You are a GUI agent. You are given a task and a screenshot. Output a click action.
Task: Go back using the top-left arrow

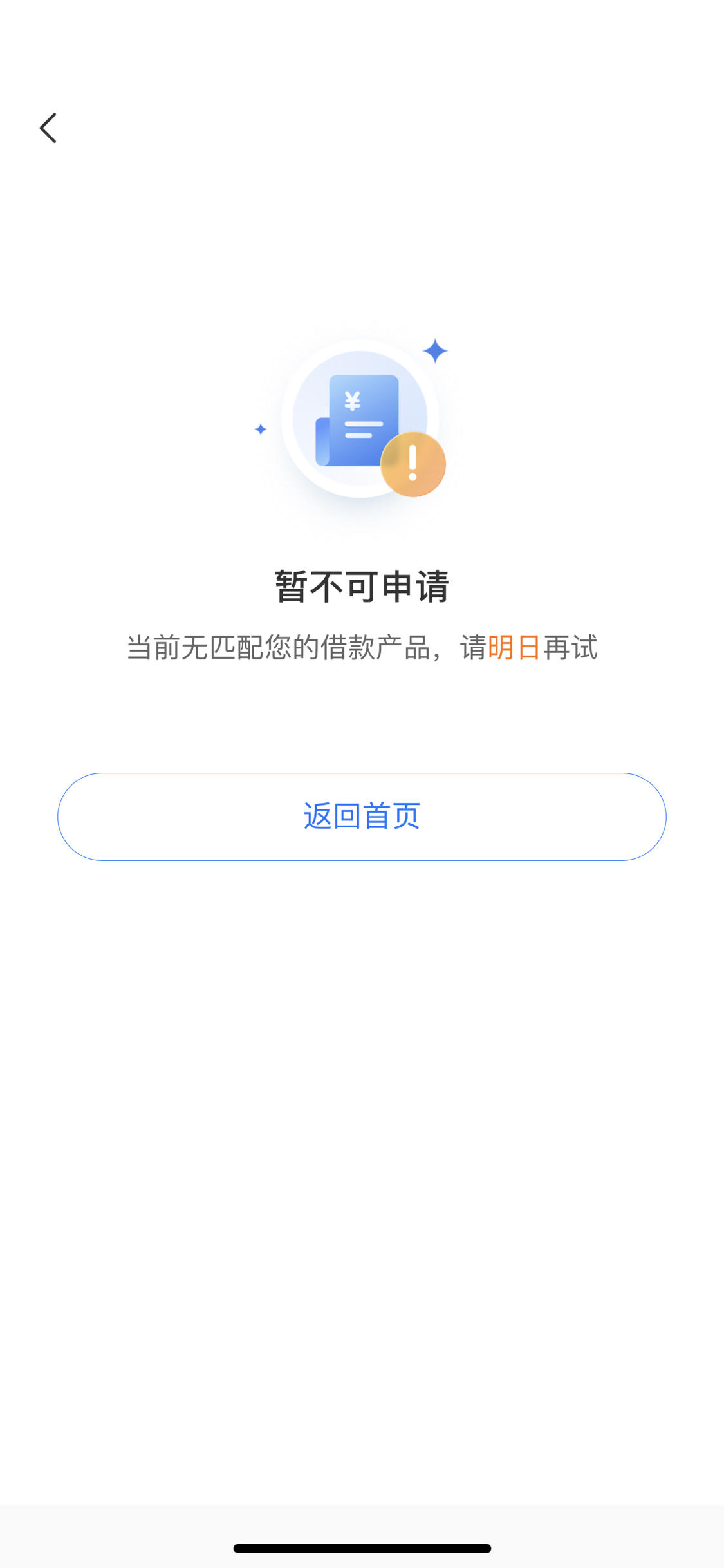(x=48, y=128)
